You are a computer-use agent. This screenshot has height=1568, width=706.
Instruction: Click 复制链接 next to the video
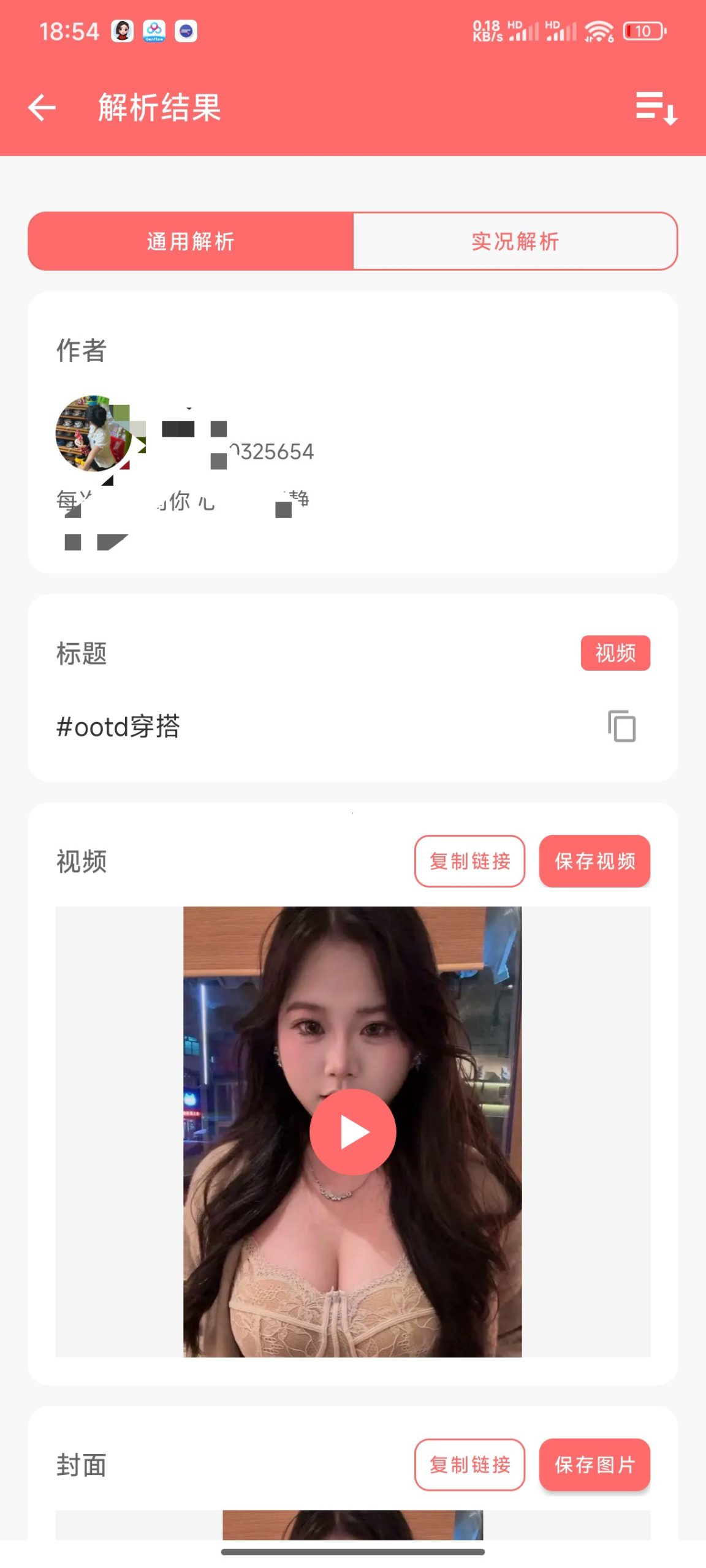[x=470, y=861]
